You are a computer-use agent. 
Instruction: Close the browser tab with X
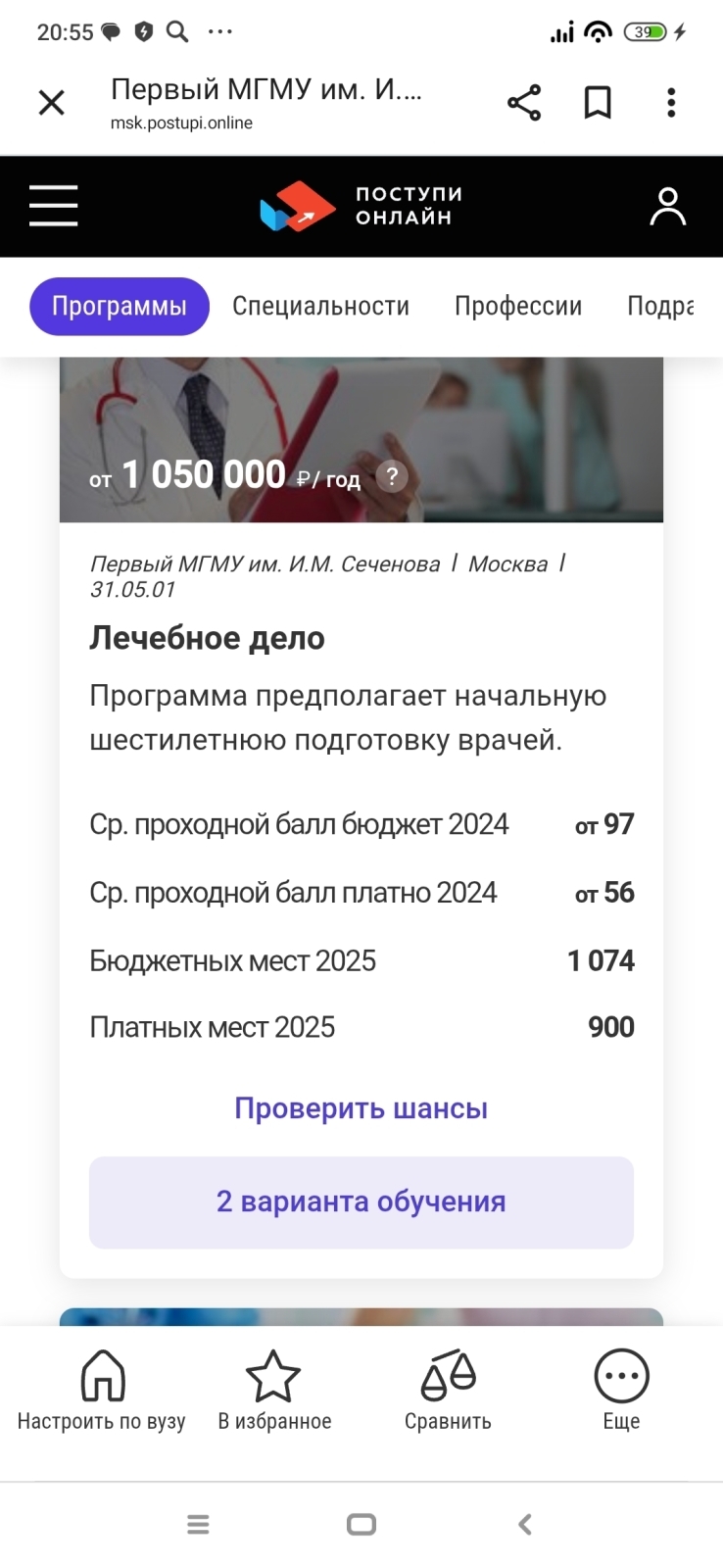(51, 103)
